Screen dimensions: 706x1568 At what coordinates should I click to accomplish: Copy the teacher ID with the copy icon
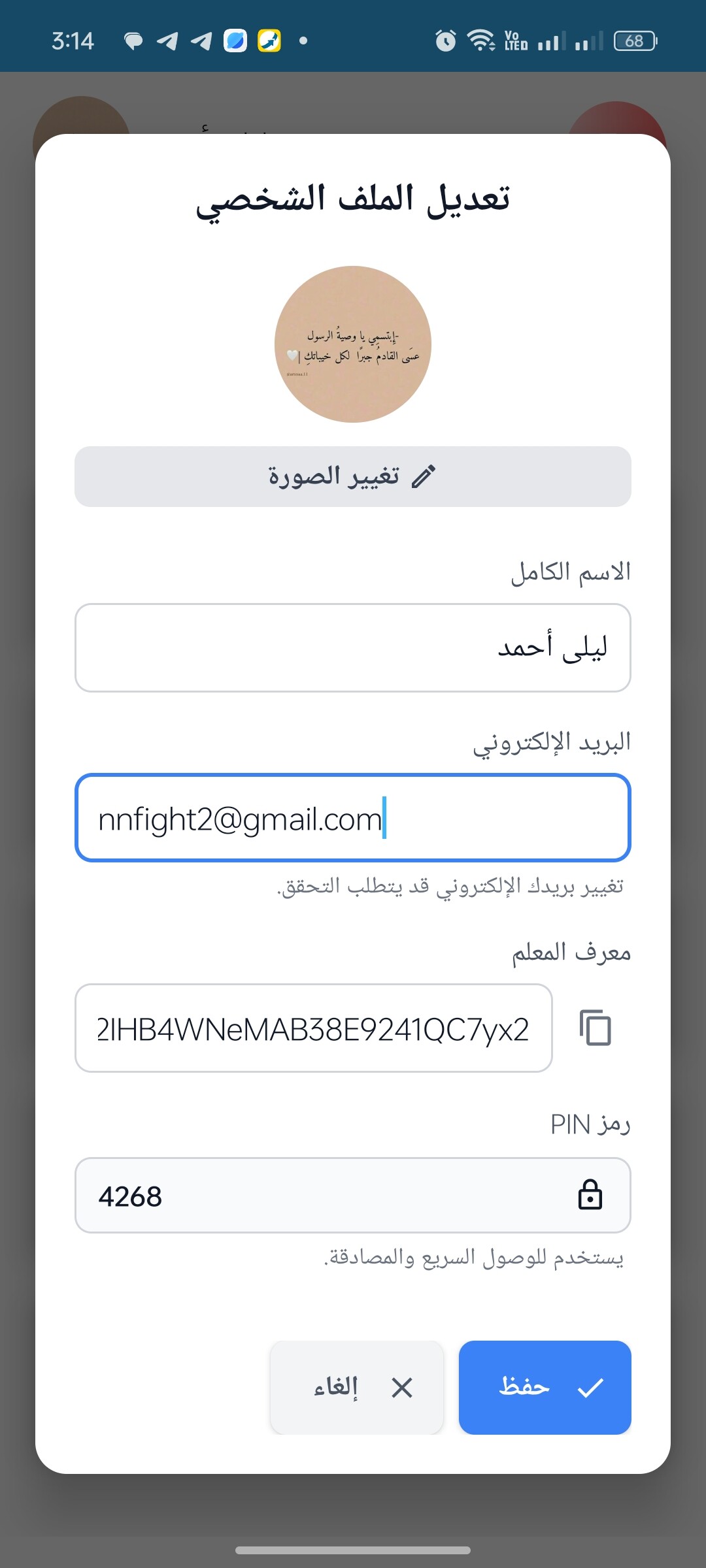pyautogui.click(x=596, y=1028)
